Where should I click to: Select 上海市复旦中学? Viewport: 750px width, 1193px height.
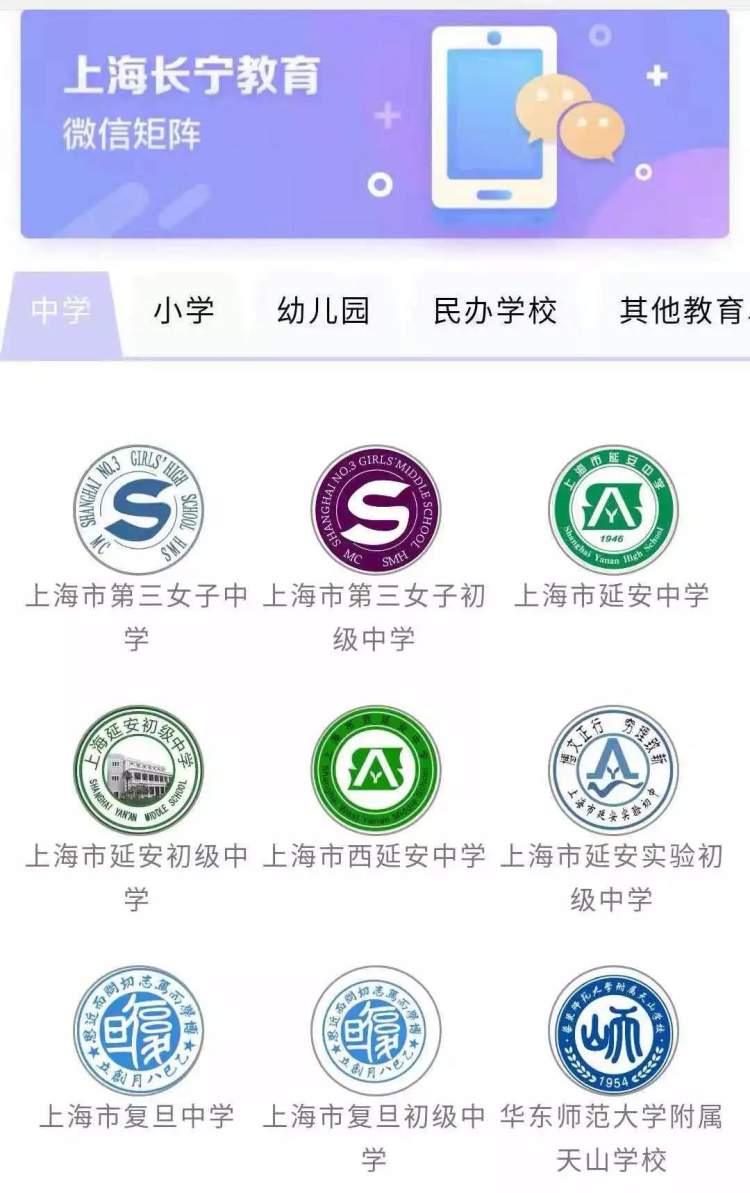137,1030
